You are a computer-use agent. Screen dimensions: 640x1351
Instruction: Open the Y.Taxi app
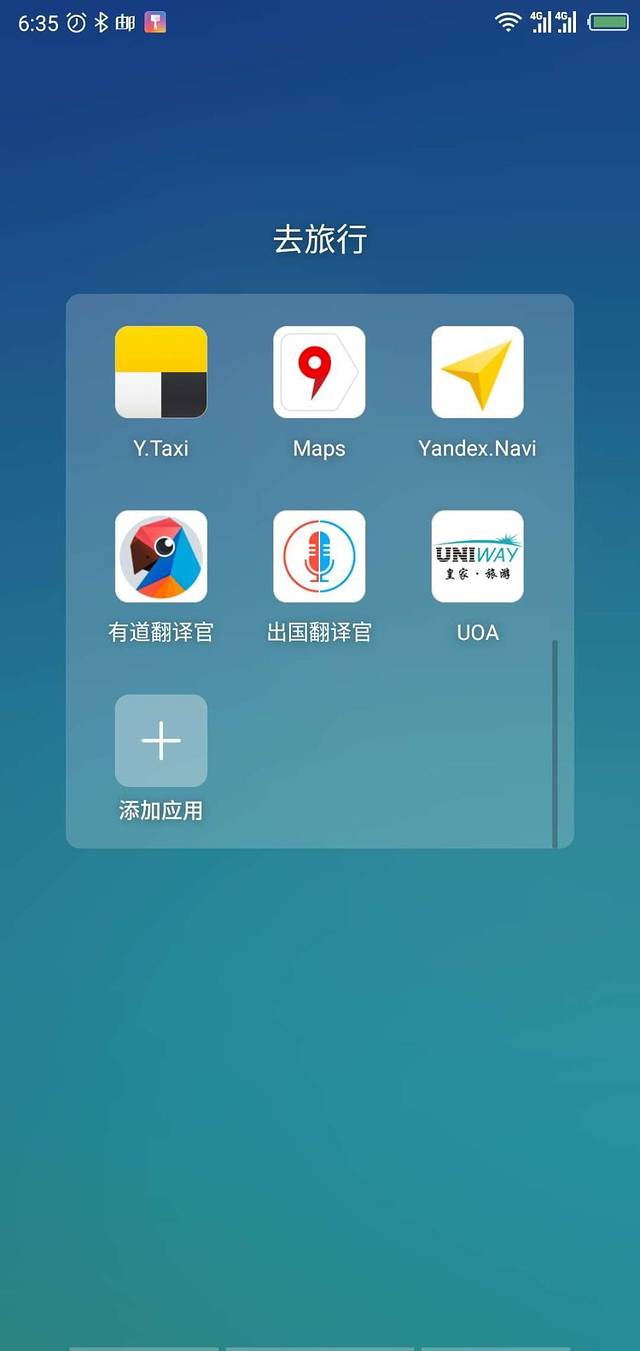click(x=161, y=372)
